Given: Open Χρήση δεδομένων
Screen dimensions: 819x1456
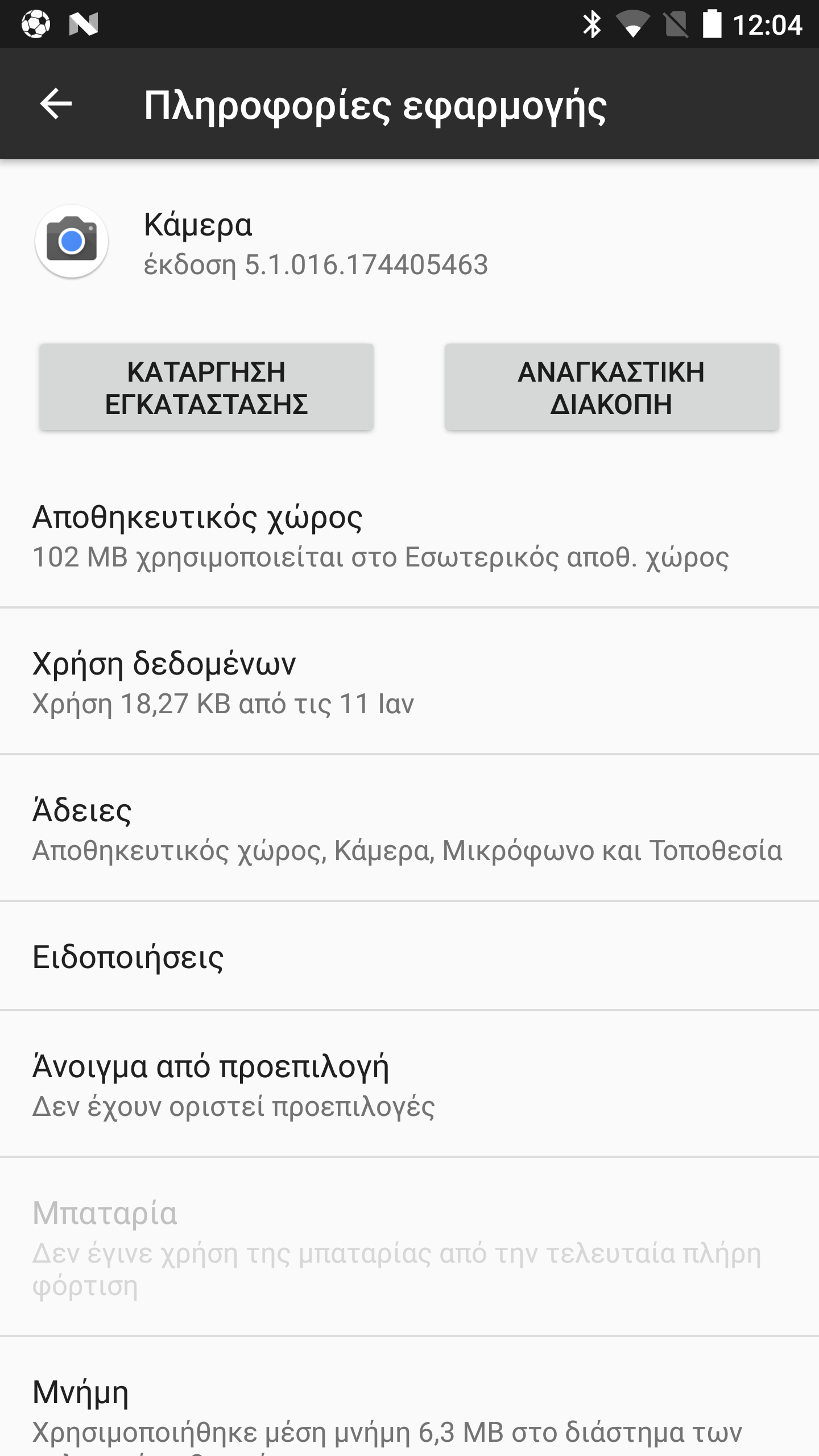Looking at the screenshot, I should [x=409, y=682].
